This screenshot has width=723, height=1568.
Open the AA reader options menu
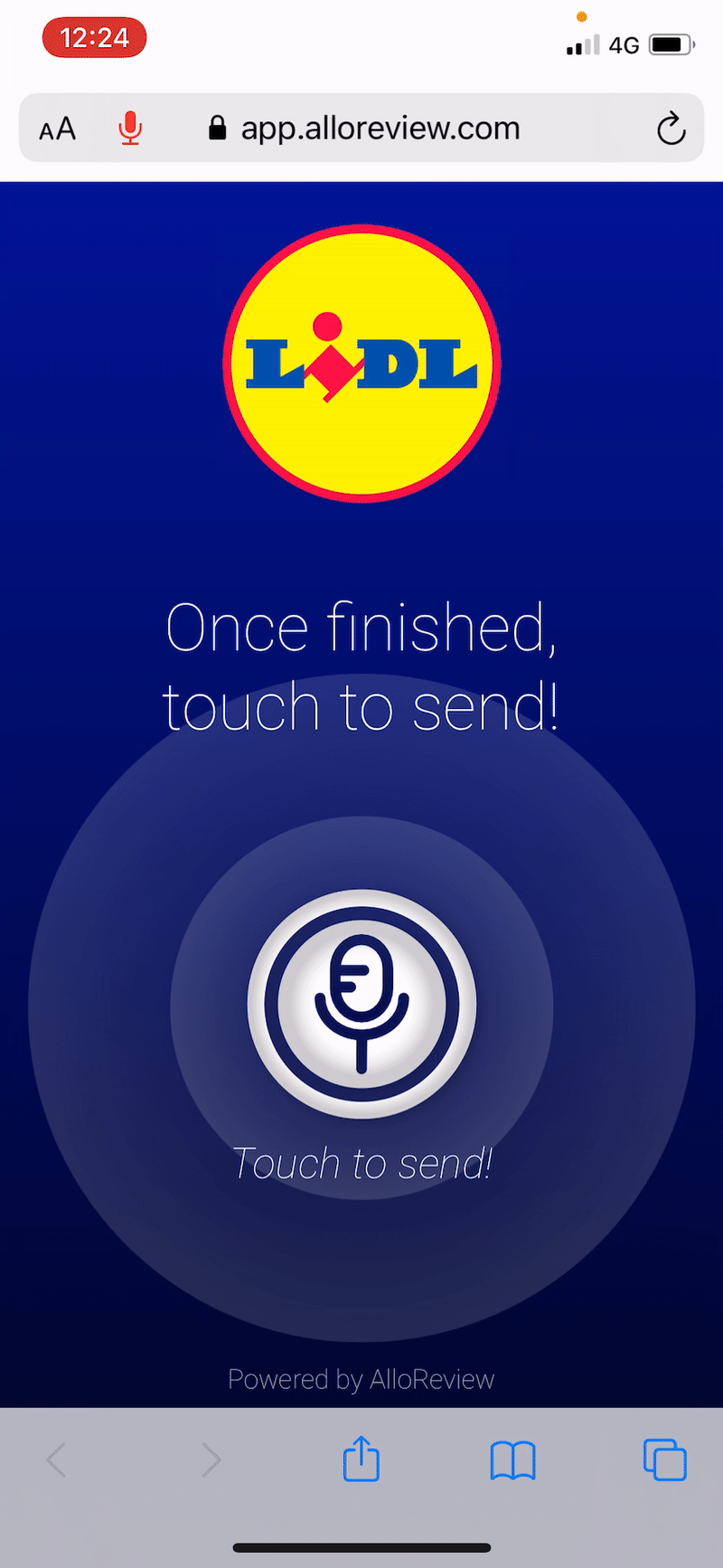point(58,129)
